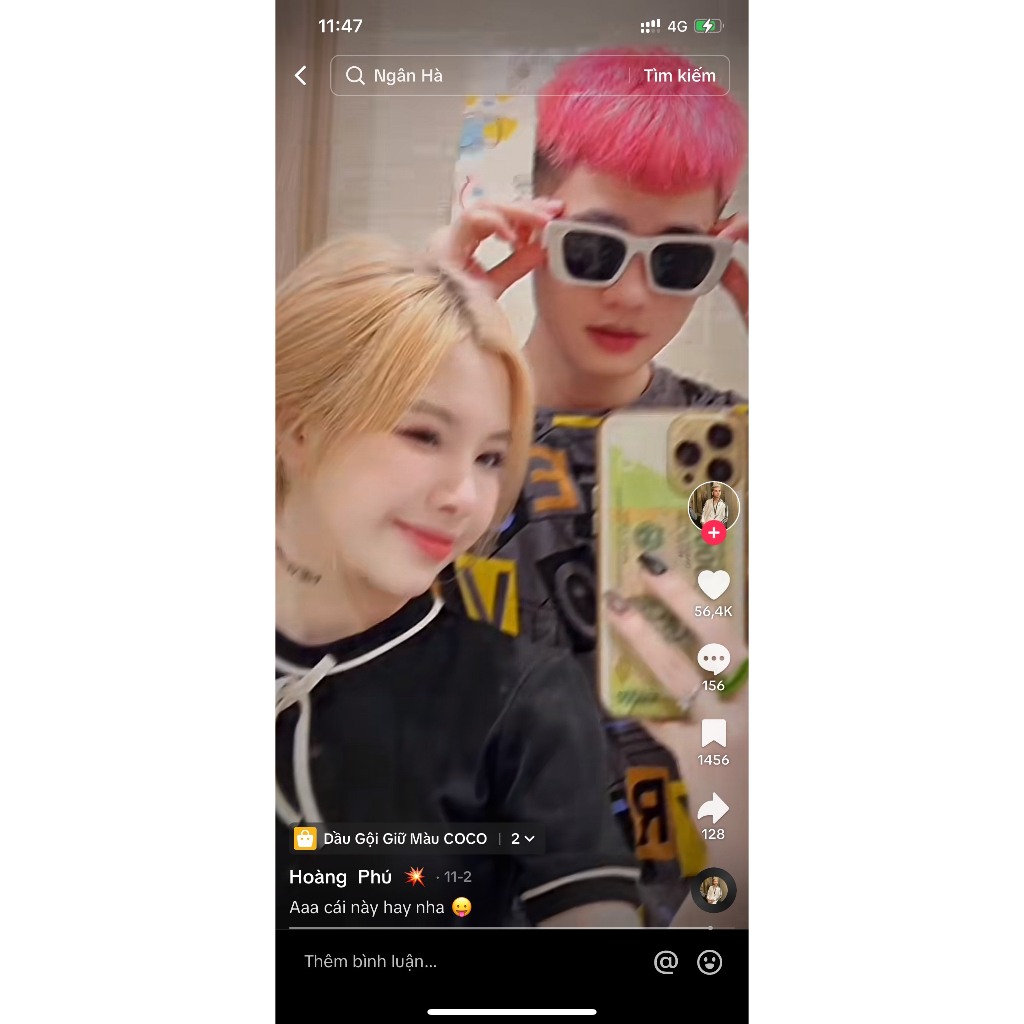
Task: Open the spinning sound disc
Action: pyautogui.click(x=714, y=890)
